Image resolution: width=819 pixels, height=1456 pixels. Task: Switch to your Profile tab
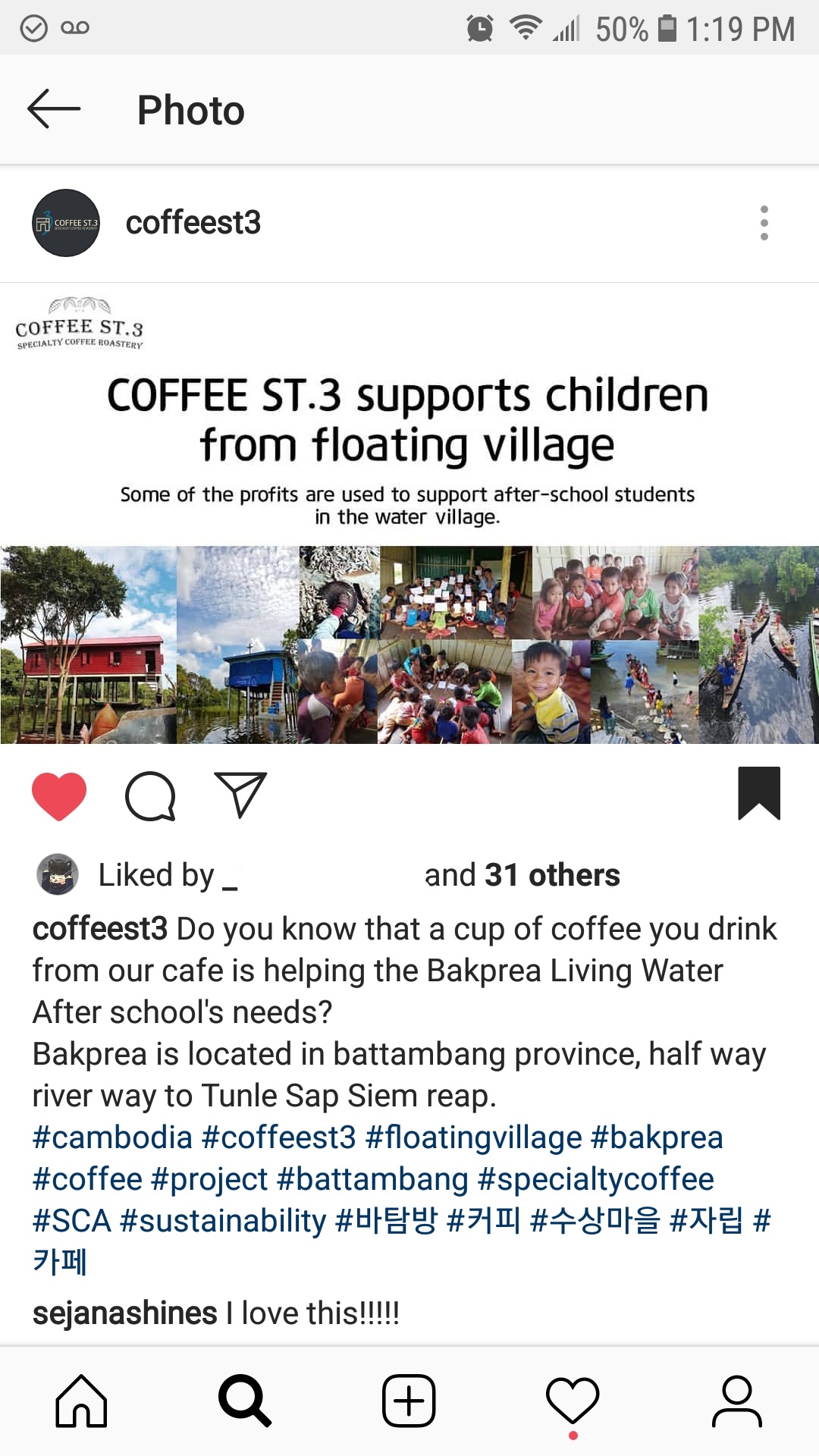736,1401
